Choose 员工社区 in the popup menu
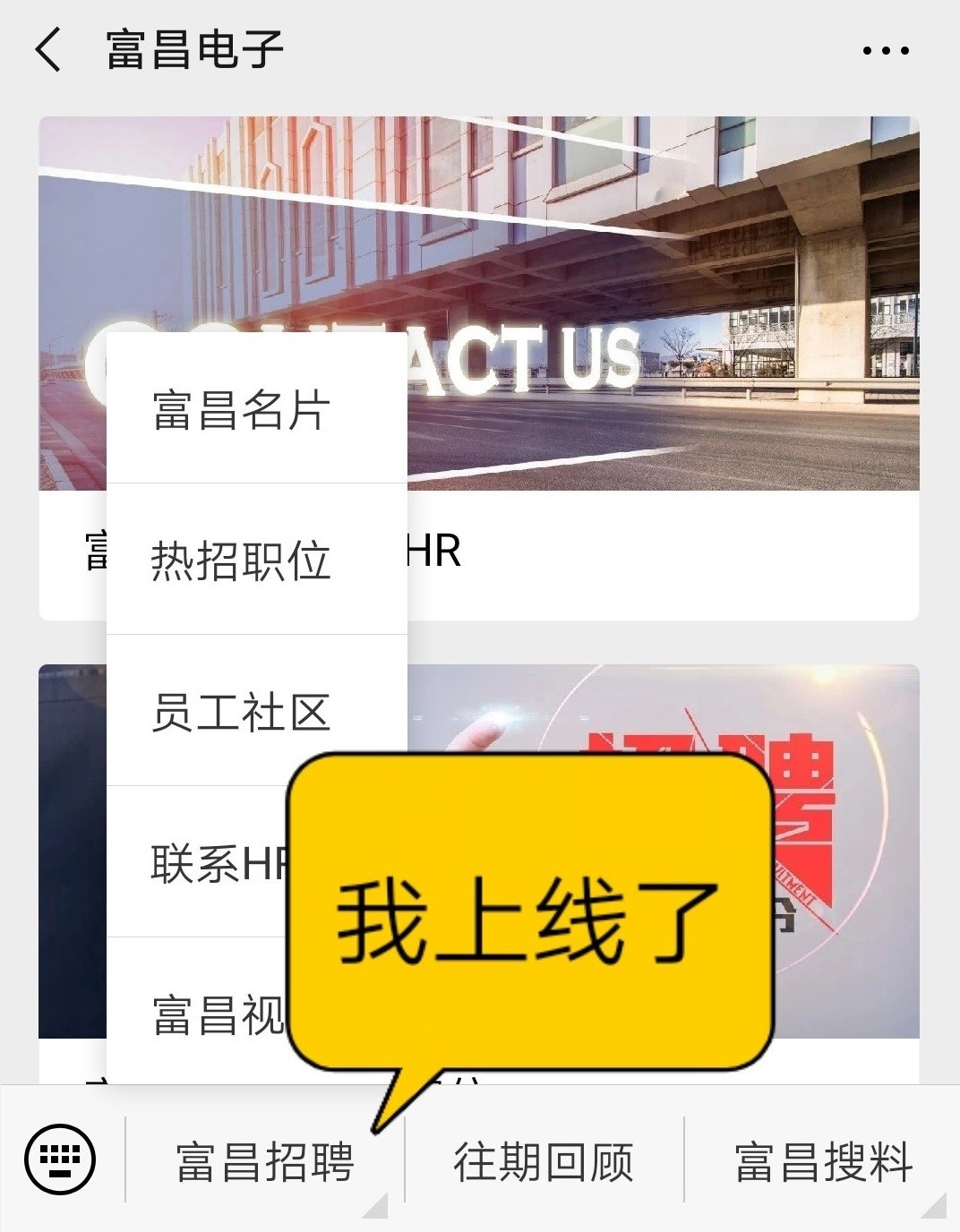This screenshot has height=1232, width=960. (242, 712)
